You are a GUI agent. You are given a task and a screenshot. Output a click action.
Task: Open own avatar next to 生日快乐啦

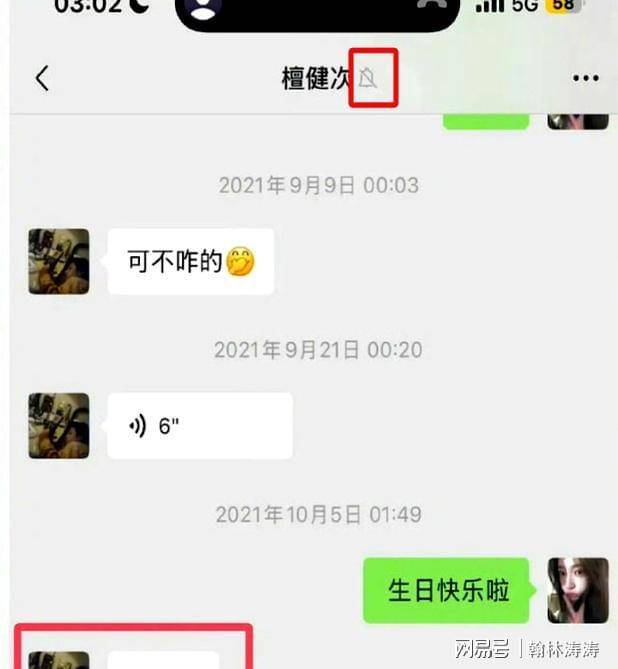tap(578, 590)
